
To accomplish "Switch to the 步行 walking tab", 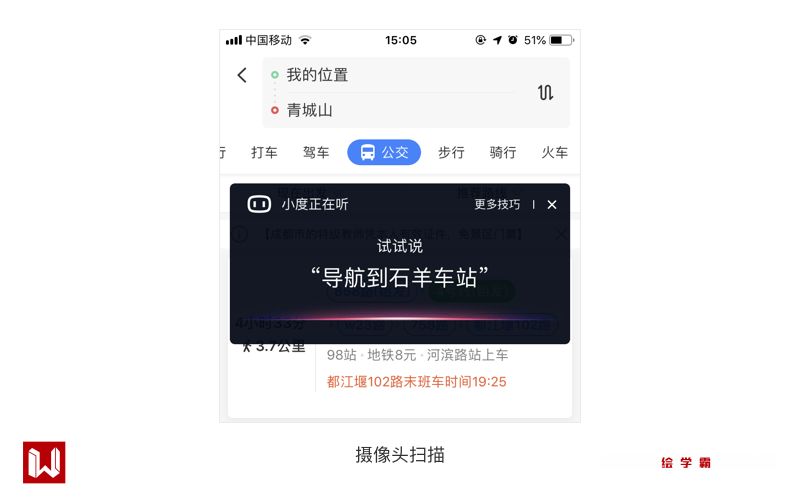I will click(451, 152).
